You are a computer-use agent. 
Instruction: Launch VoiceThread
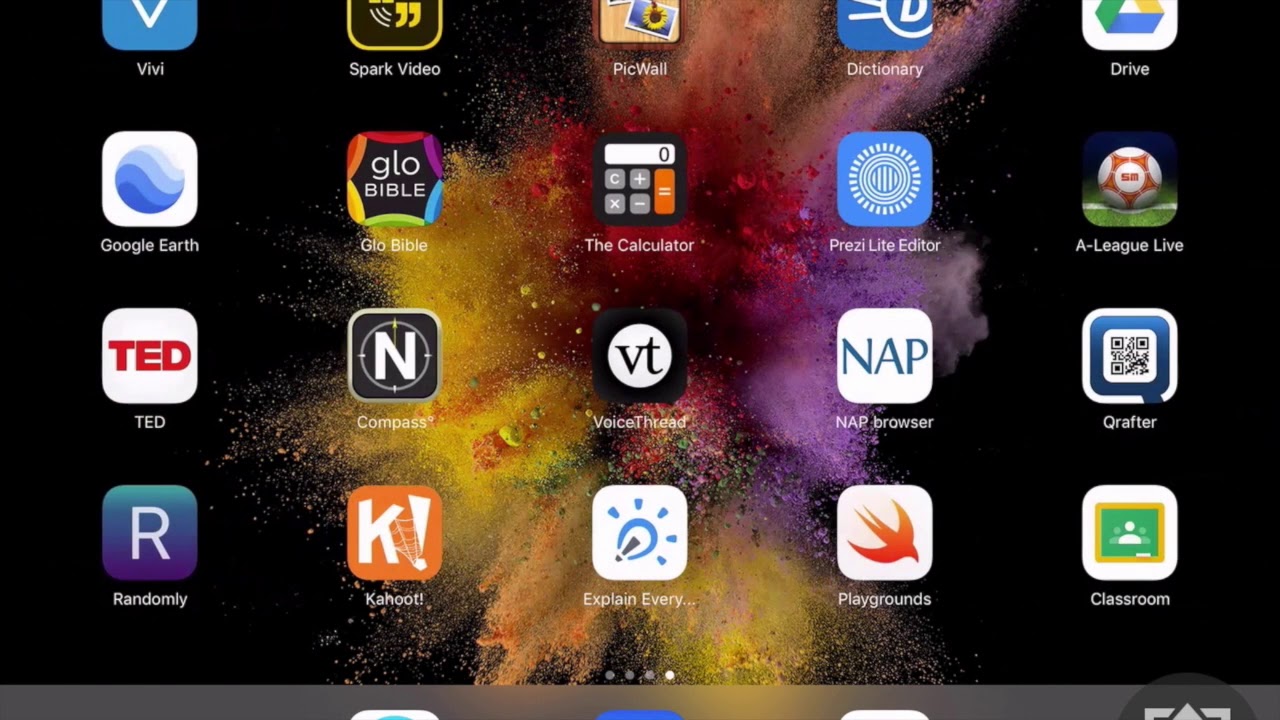pos(640,356)
